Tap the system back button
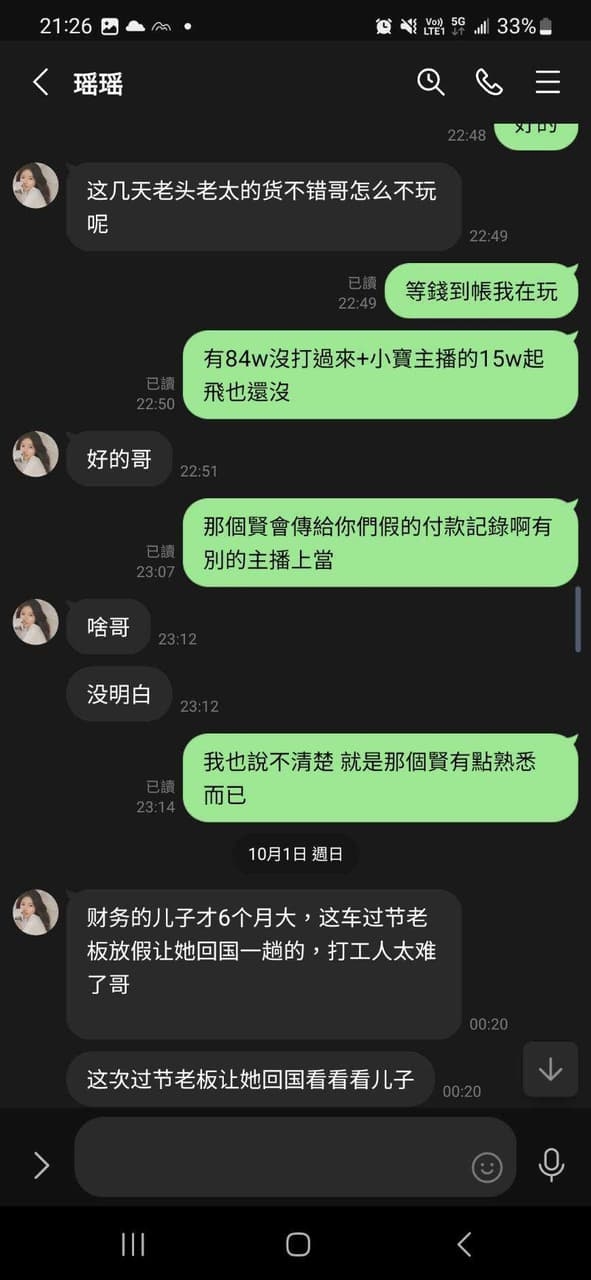Screen dimensions: 591x1280 pyautogui.click(x=464, y=1244)
